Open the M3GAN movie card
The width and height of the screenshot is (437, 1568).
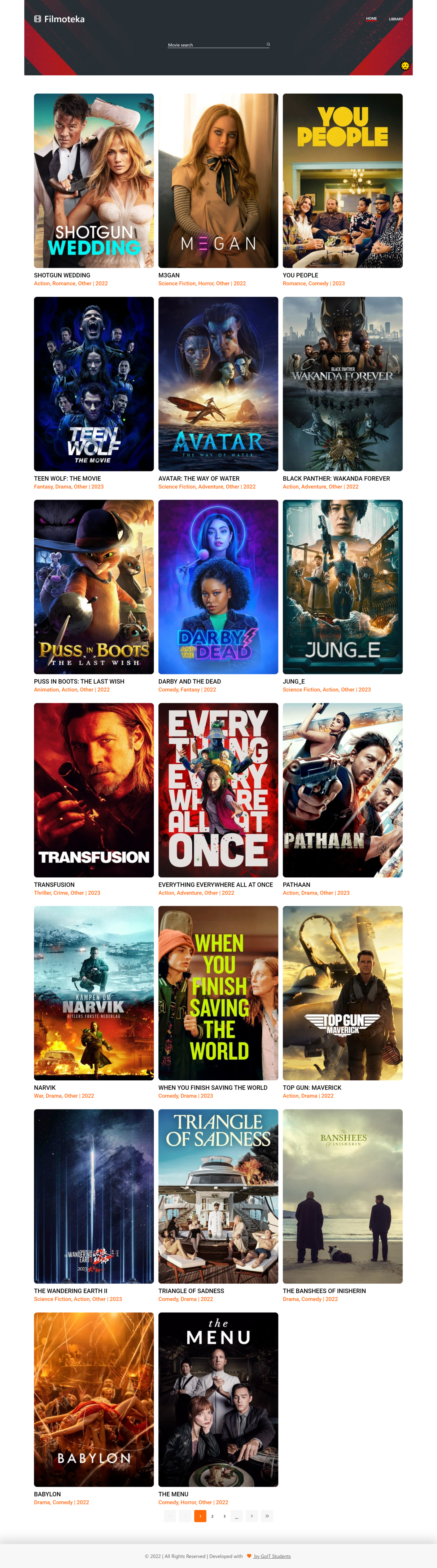tap(218, 181)
